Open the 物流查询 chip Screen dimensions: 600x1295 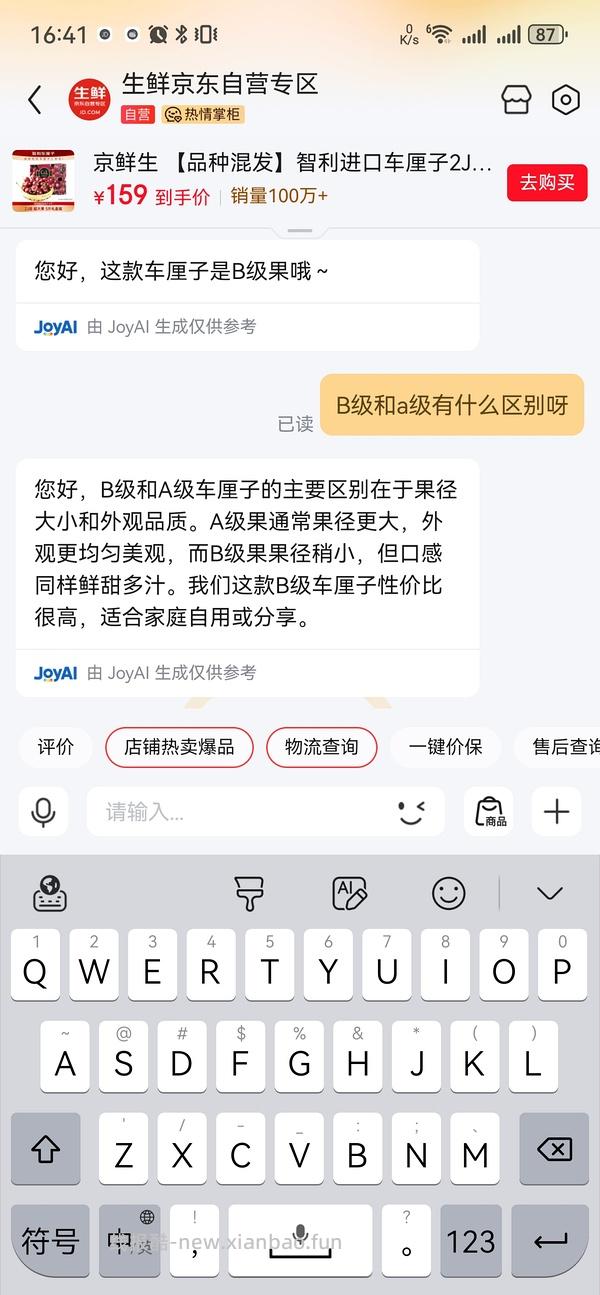coord(321,746)
